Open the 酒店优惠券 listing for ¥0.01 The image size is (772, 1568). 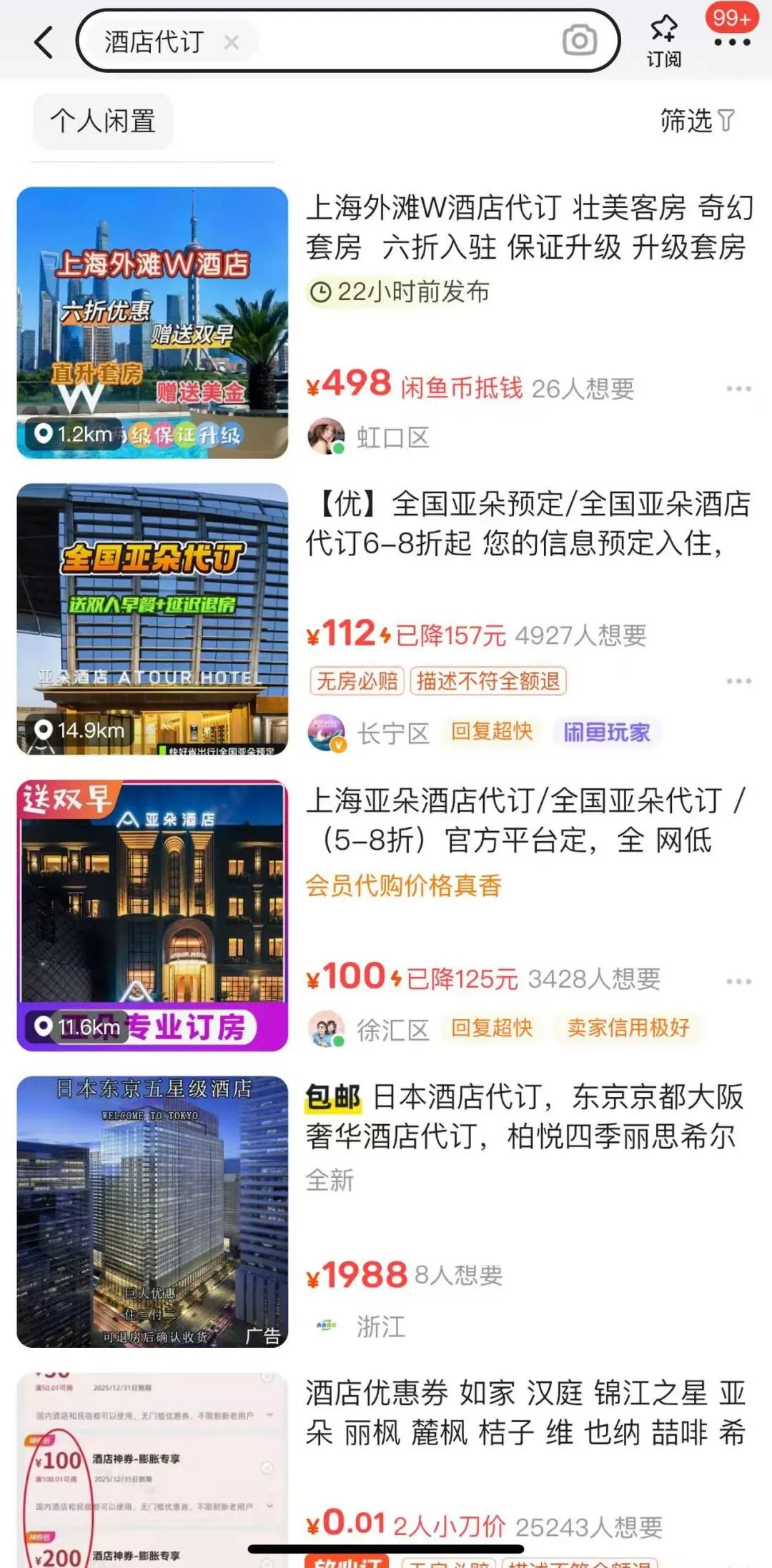525,1413
